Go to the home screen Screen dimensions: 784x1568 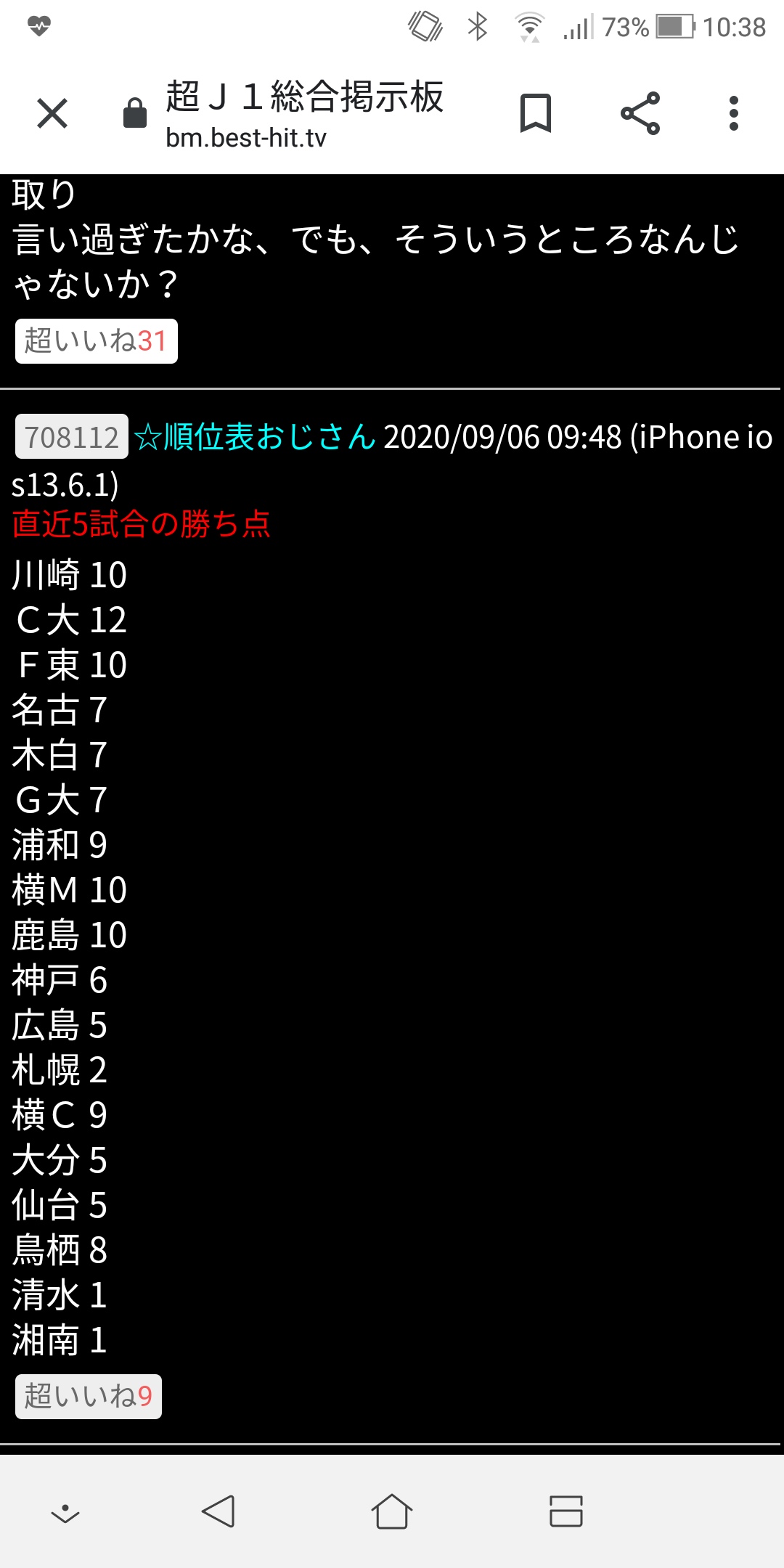392,1511
